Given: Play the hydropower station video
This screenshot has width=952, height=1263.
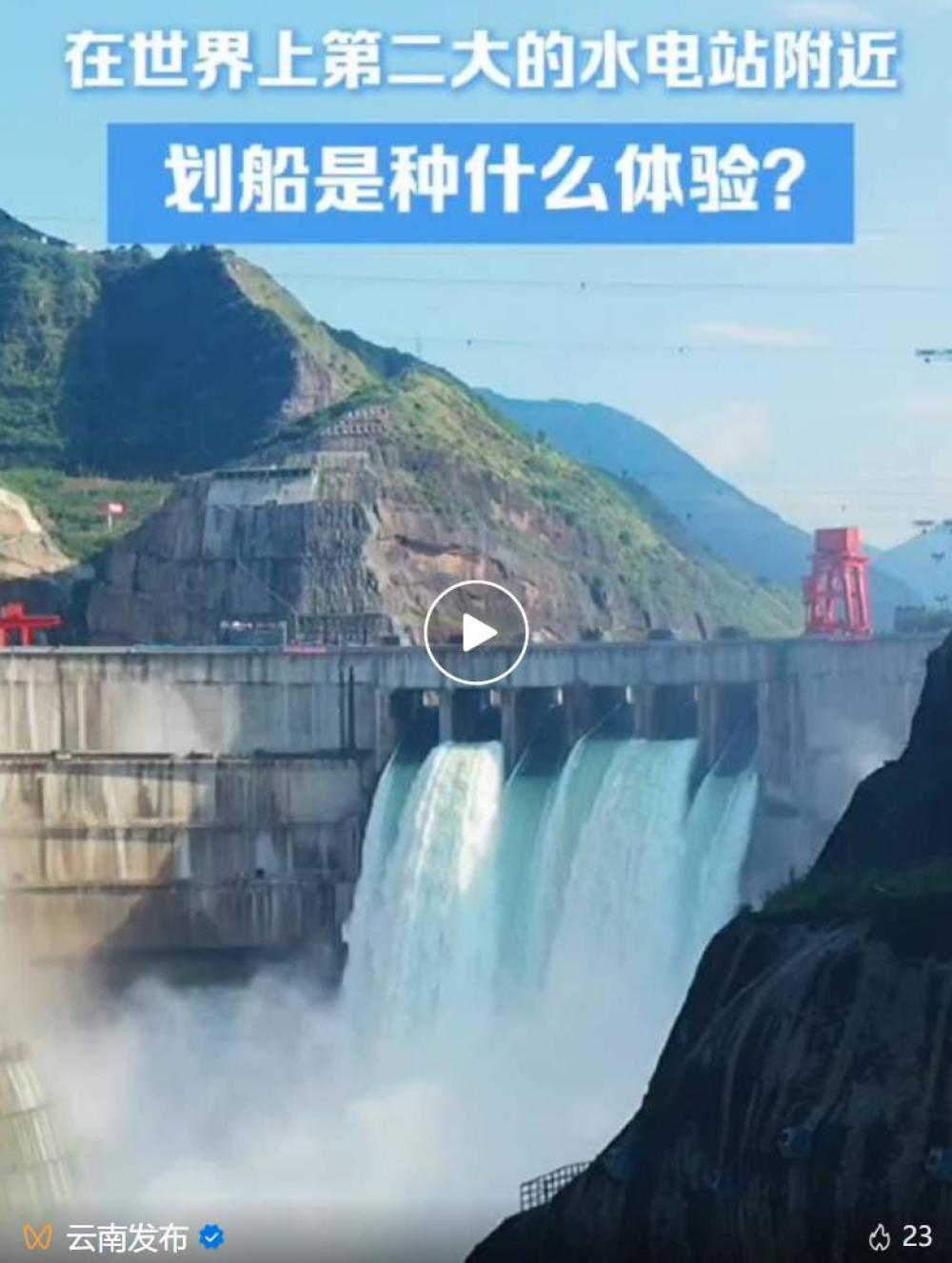Looking at the screenshot, I should (x=476, y=632).
